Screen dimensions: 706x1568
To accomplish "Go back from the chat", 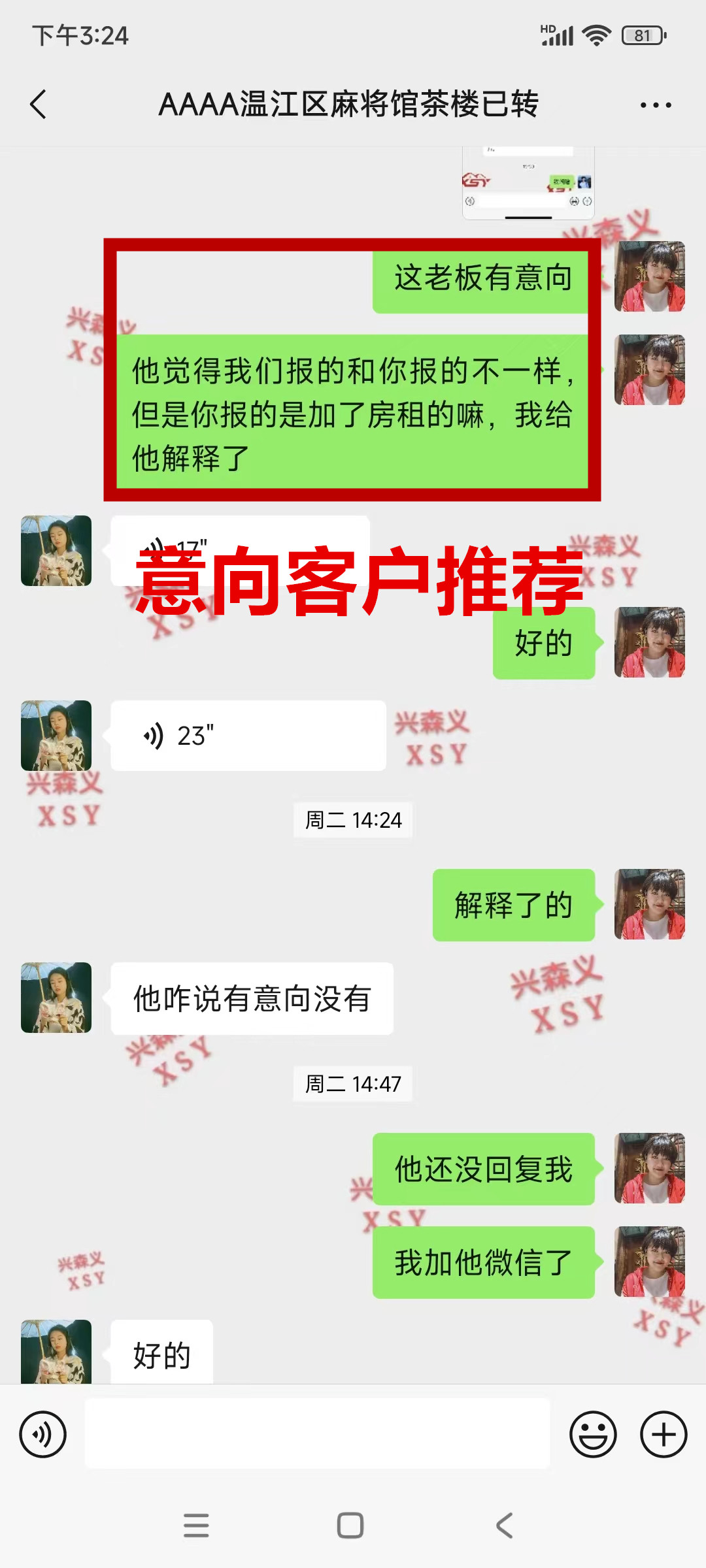I will [39, 105].
